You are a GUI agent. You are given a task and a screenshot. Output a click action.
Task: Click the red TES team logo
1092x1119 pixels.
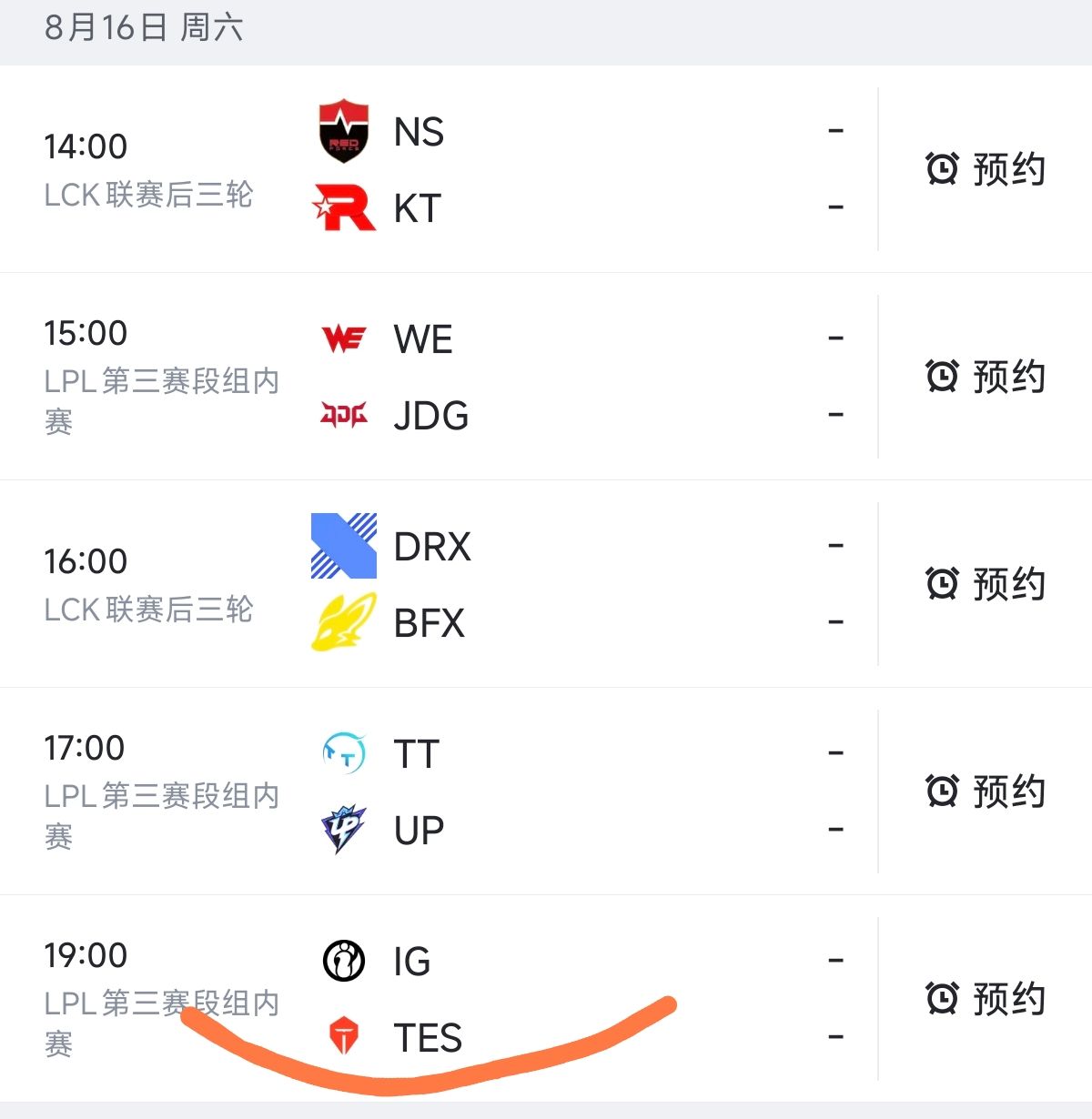[343, 1037]
